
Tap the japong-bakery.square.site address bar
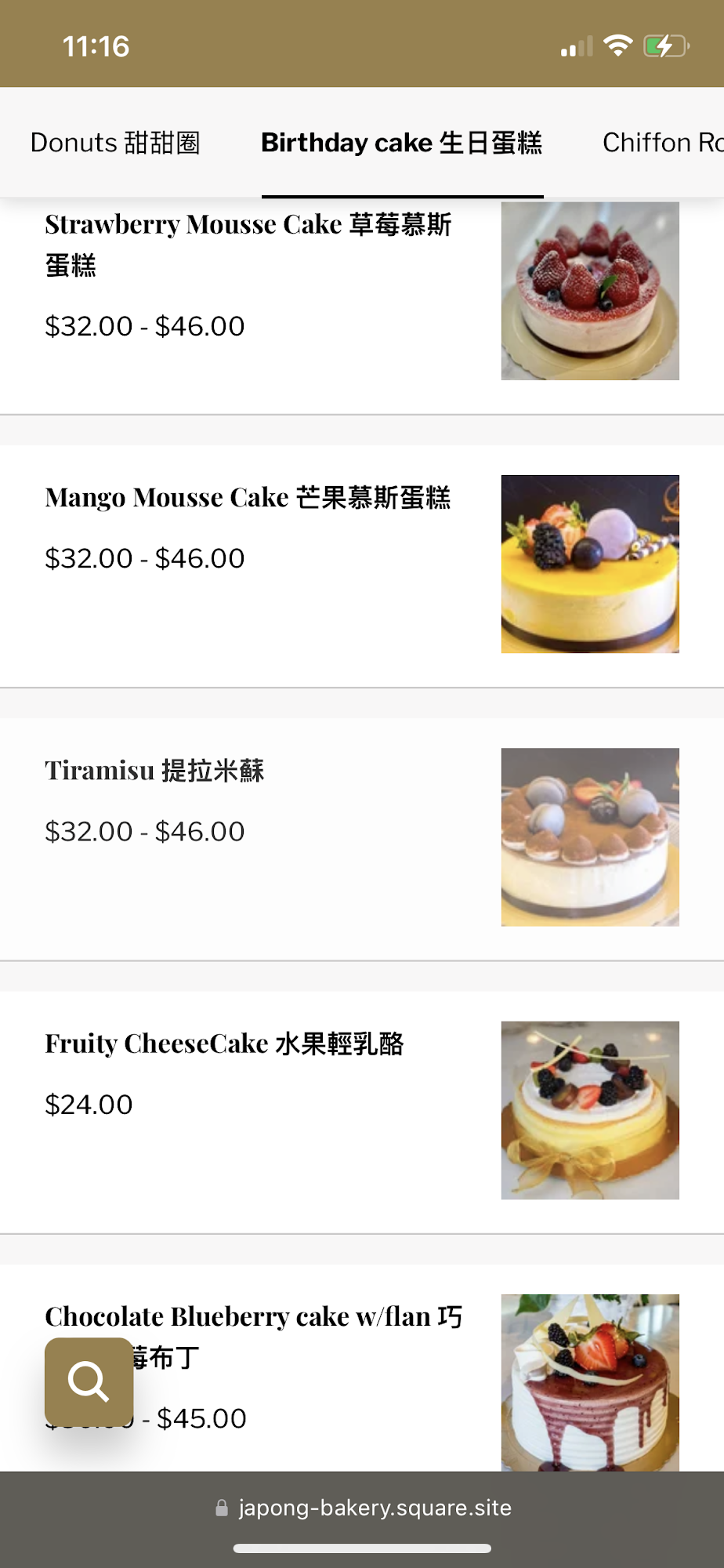tap(364, 1508)
